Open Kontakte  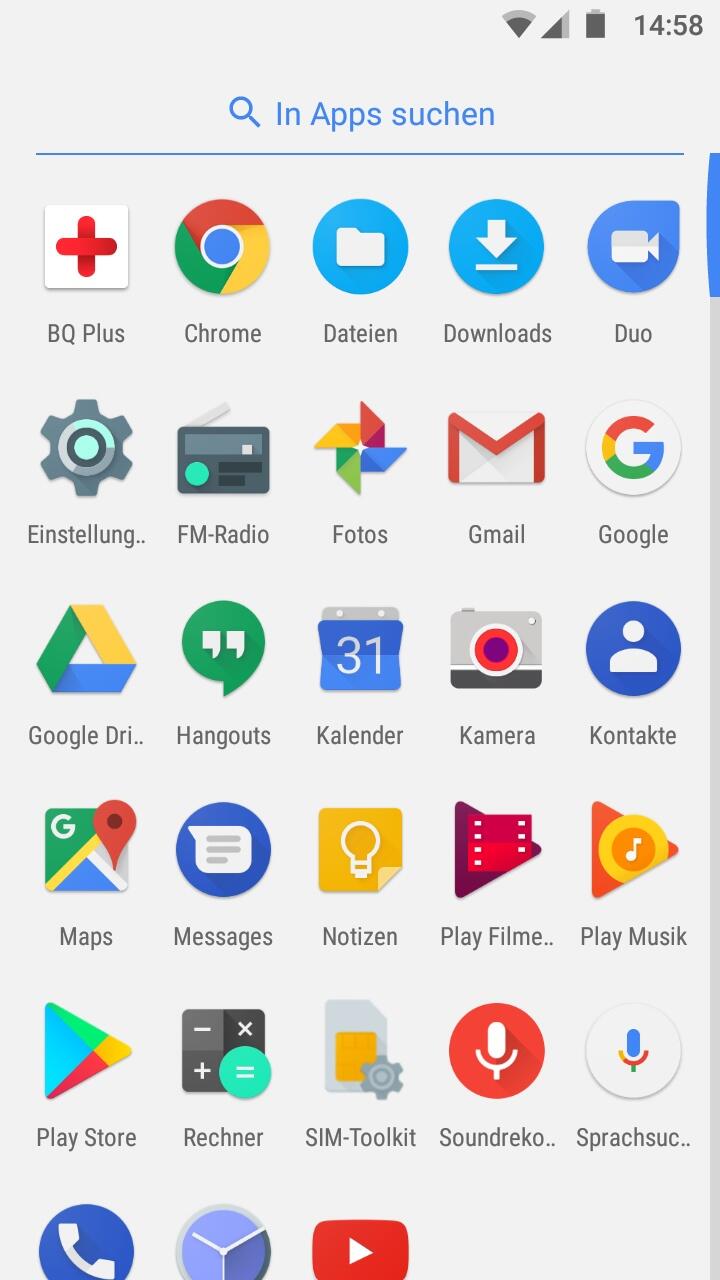coord(633,649)
